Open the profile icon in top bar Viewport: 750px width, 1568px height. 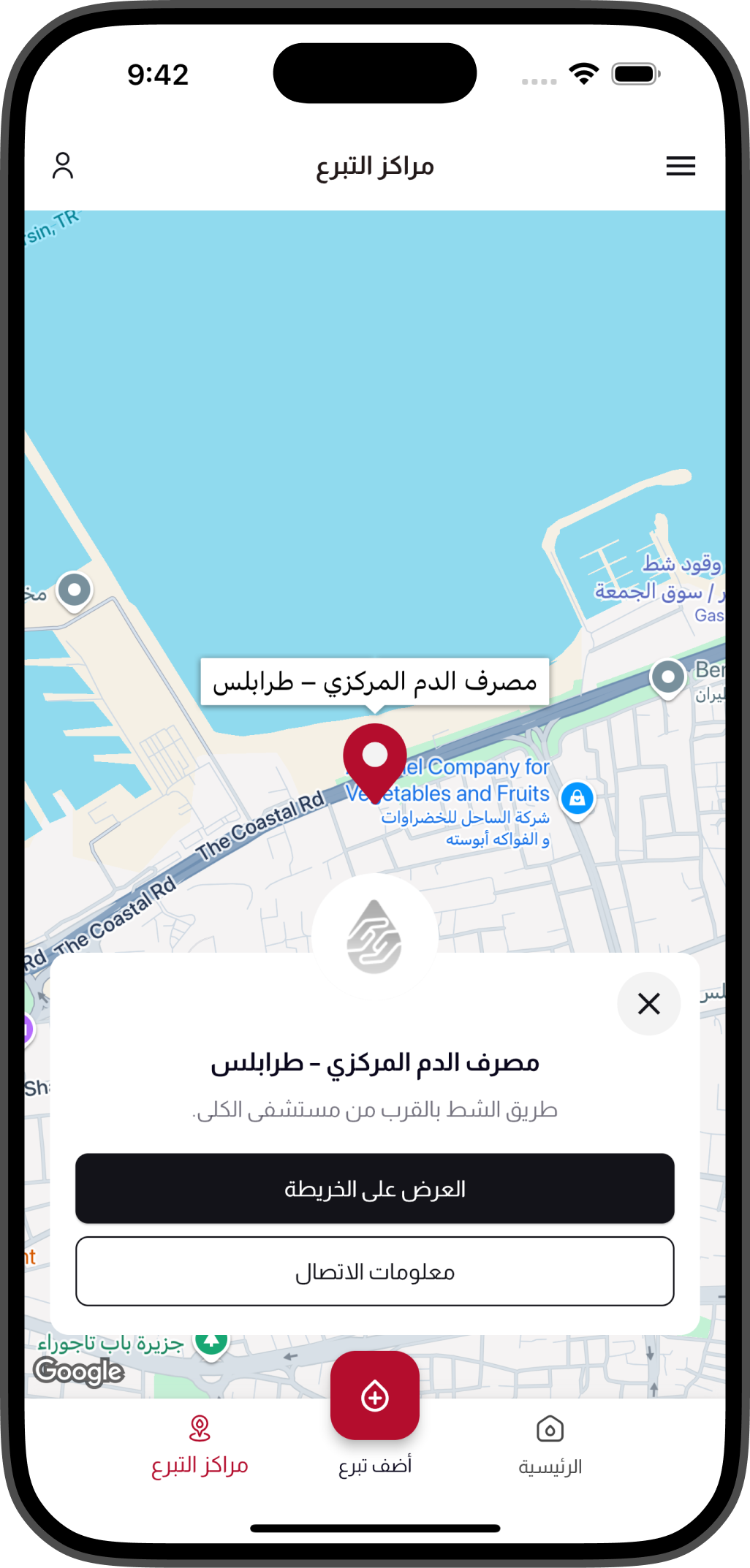(64, 167)
